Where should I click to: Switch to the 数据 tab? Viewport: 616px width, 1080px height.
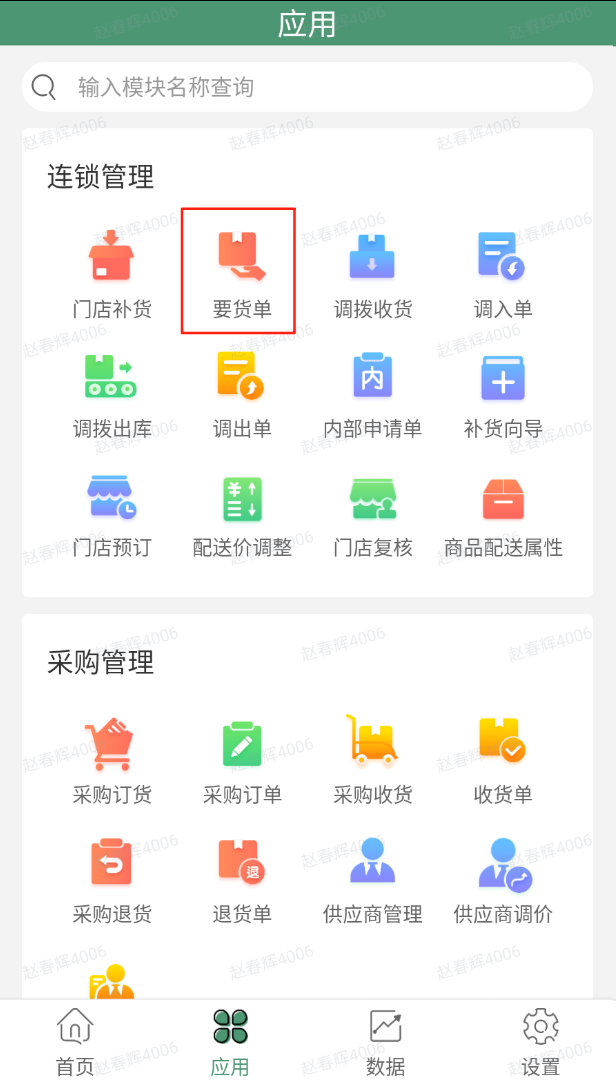point(385,1041)
